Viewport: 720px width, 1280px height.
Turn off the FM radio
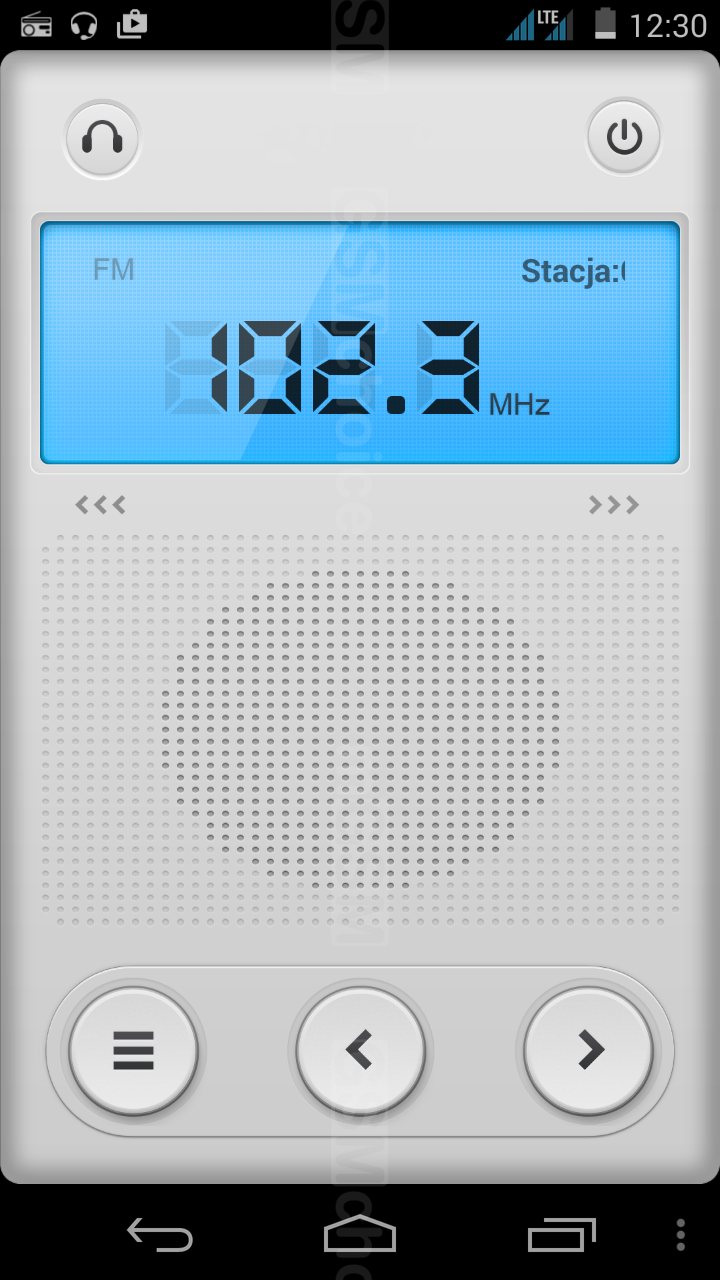click(624, 137)
